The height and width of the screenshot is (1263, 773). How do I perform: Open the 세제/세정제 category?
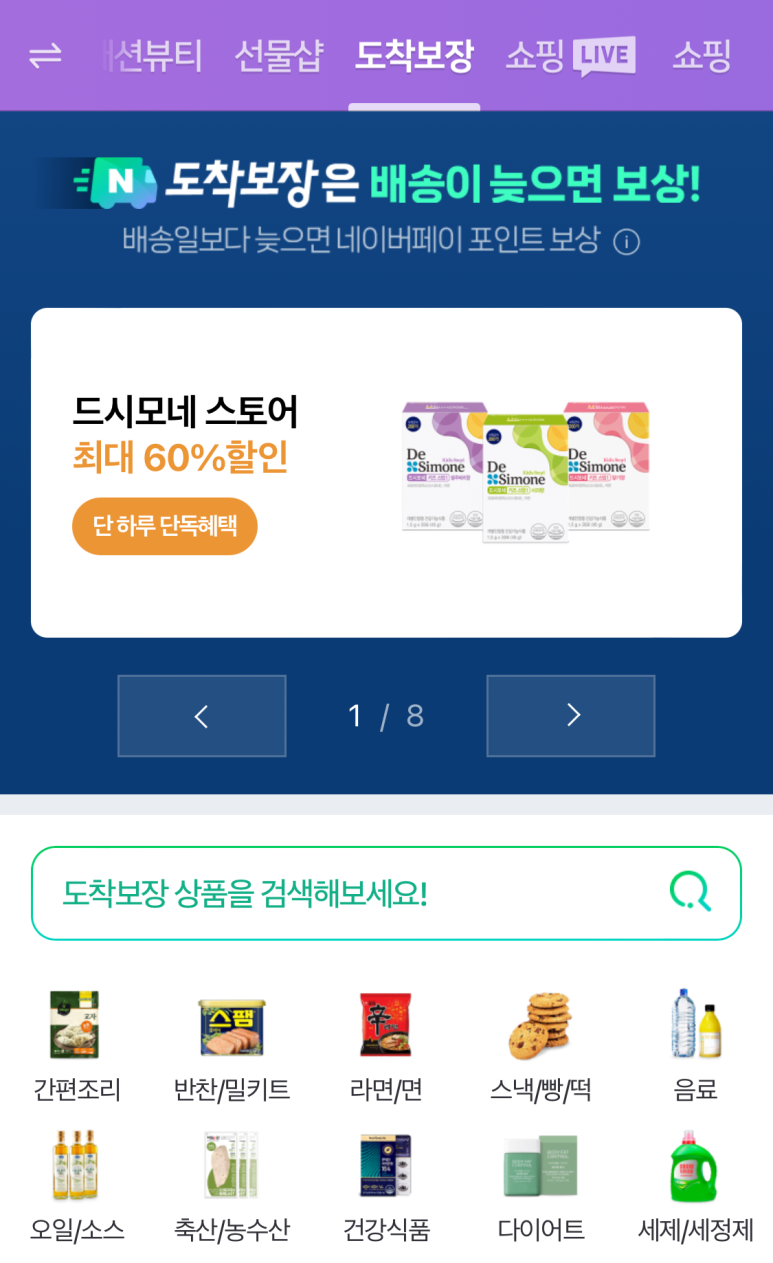[695, 1186]
